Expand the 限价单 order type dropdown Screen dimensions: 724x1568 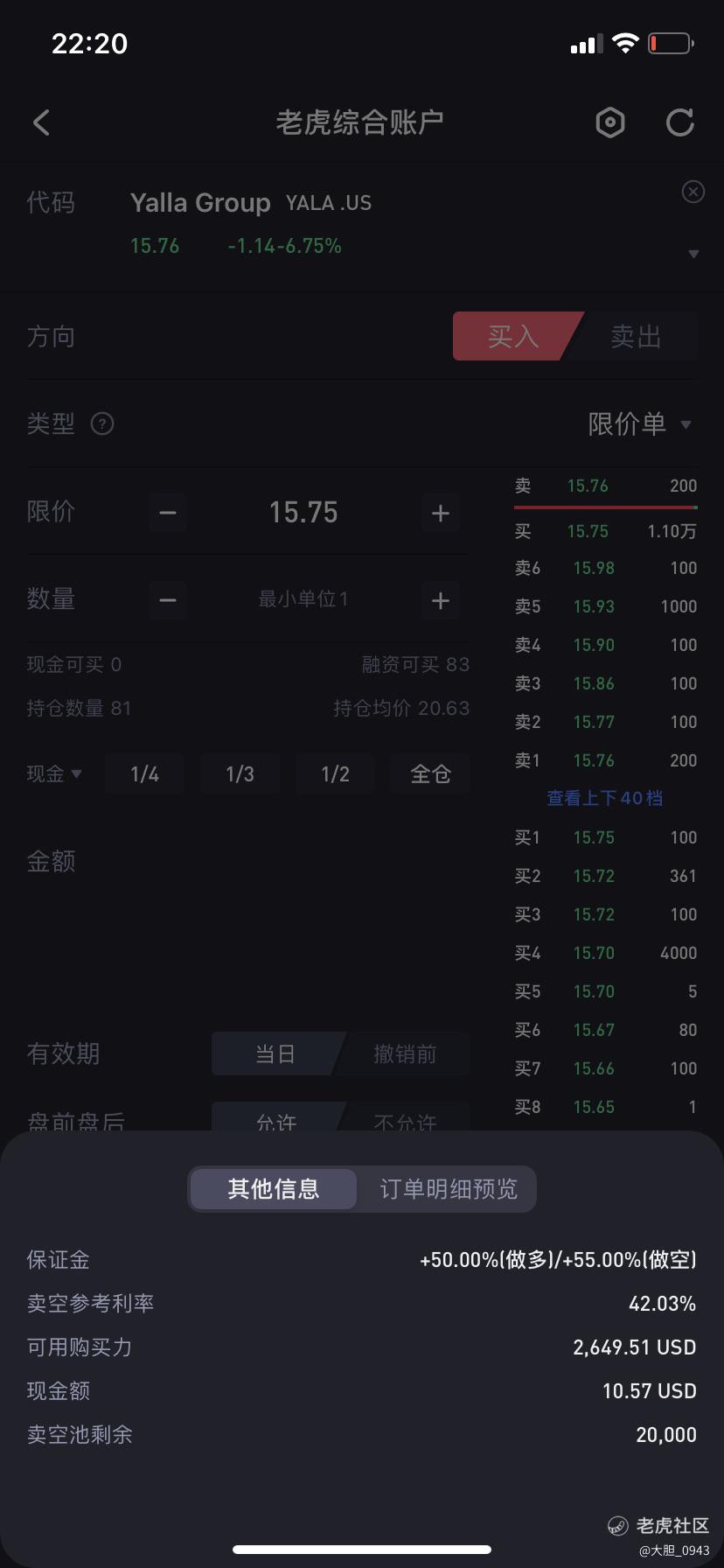pyautogui.click(x=640, y=424)
